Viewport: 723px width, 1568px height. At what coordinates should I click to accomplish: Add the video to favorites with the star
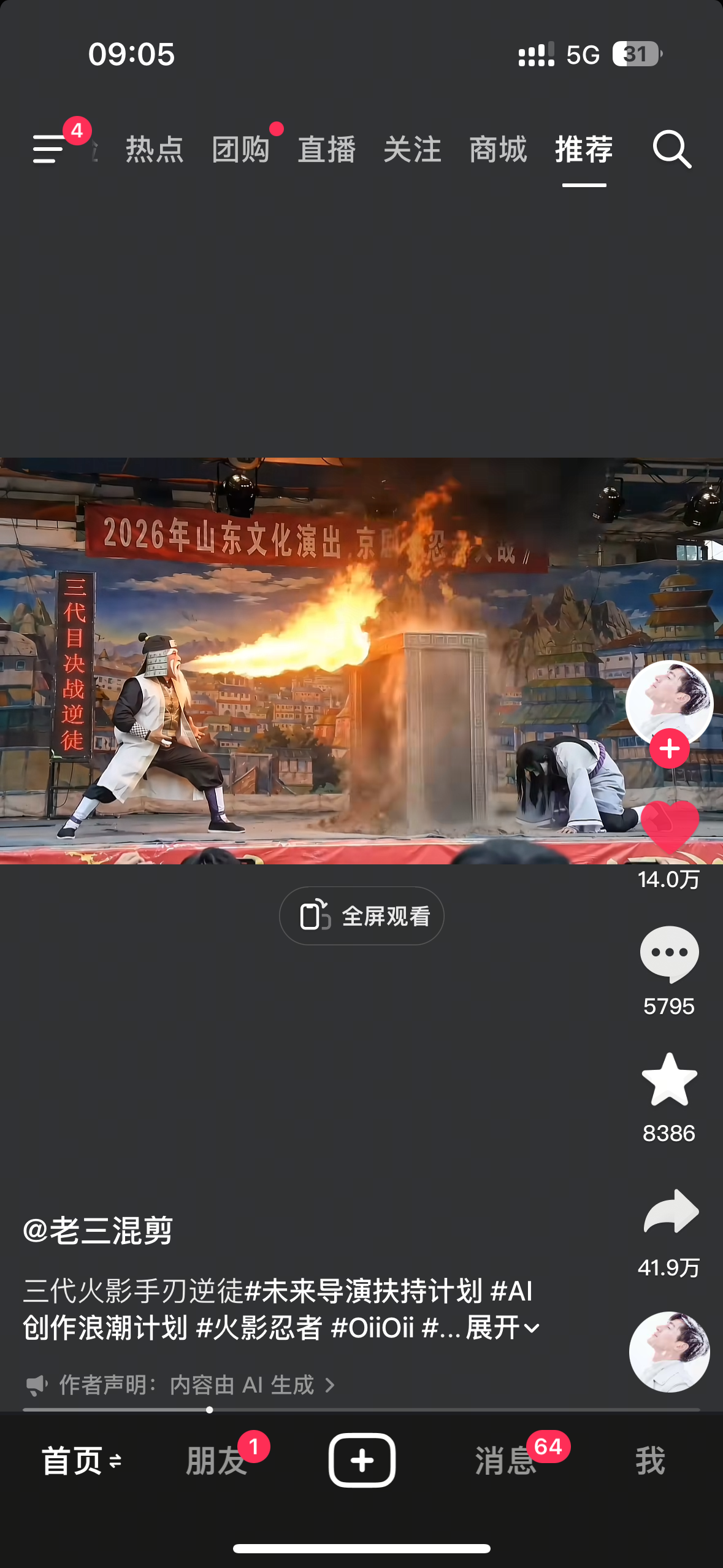[x=670, y=1080]
